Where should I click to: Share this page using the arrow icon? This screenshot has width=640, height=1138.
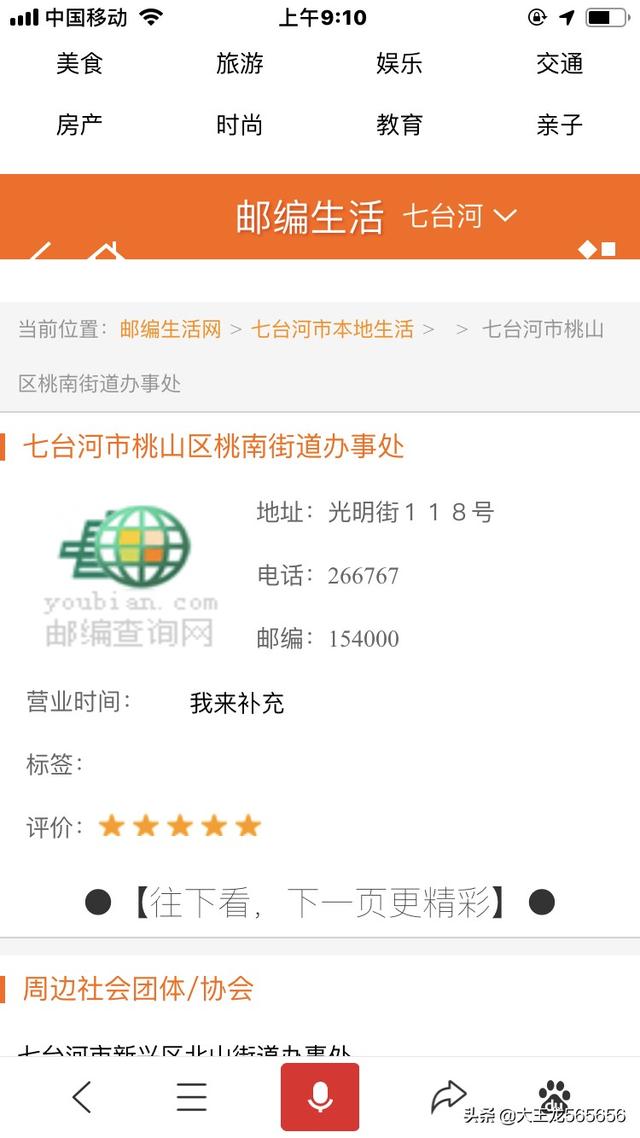pos(448,1097)
